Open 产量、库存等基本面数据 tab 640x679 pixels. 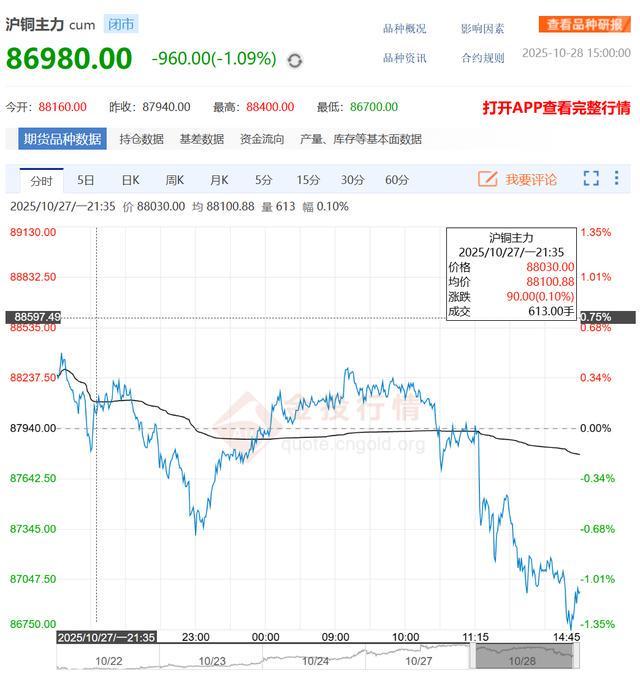pos(361,139)
